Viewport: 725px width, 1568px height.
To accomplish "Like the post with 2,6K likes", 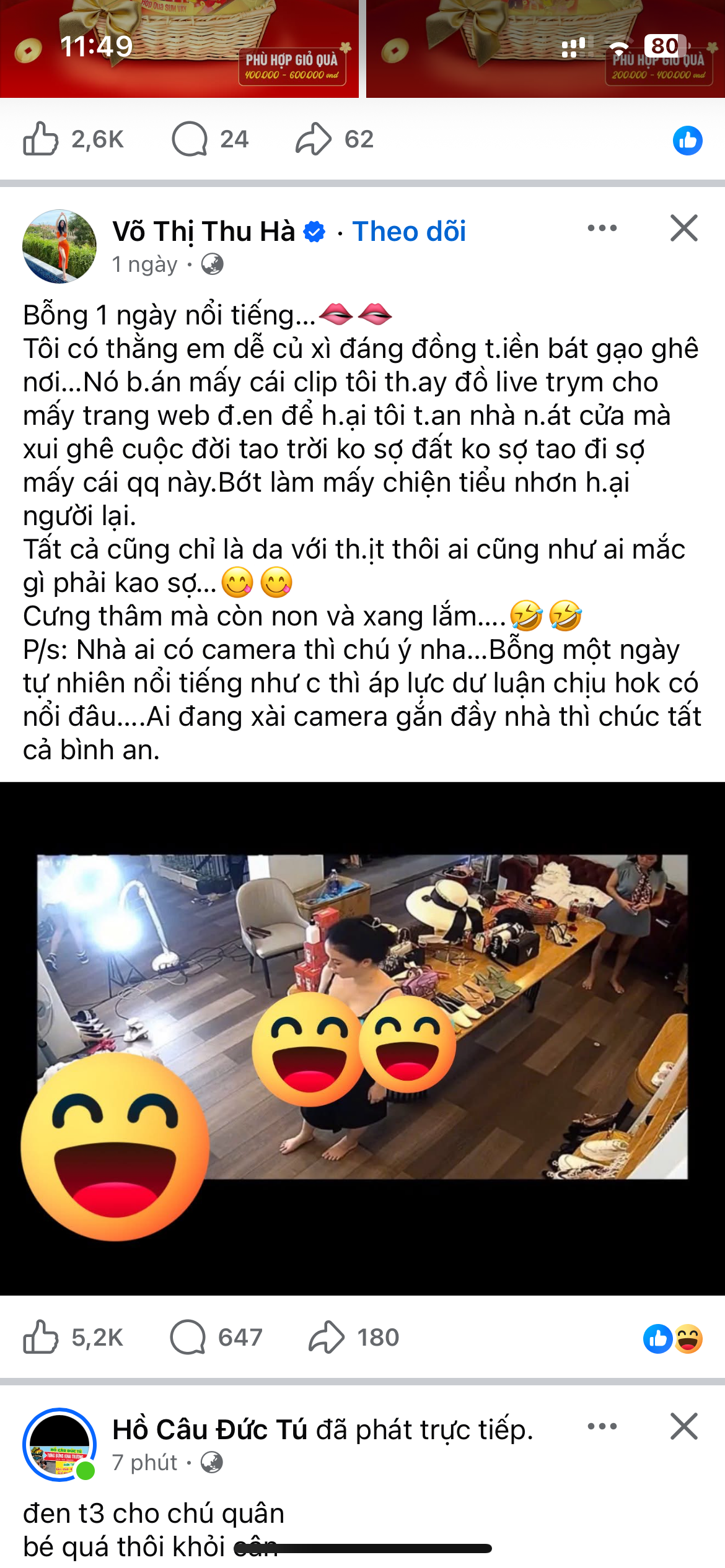I will point(41,139).
